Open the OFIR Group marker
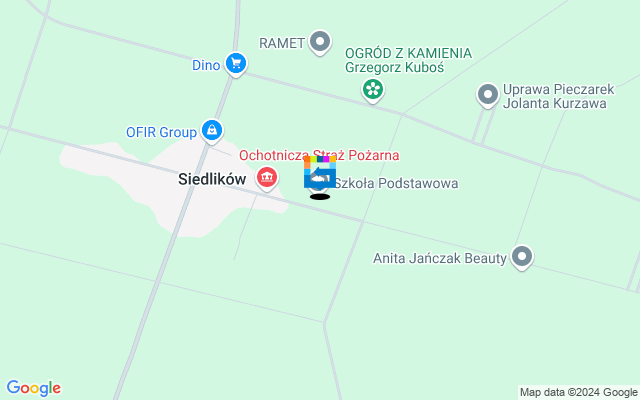This screenshot has width=640, height=400. (x=211, y=130)
